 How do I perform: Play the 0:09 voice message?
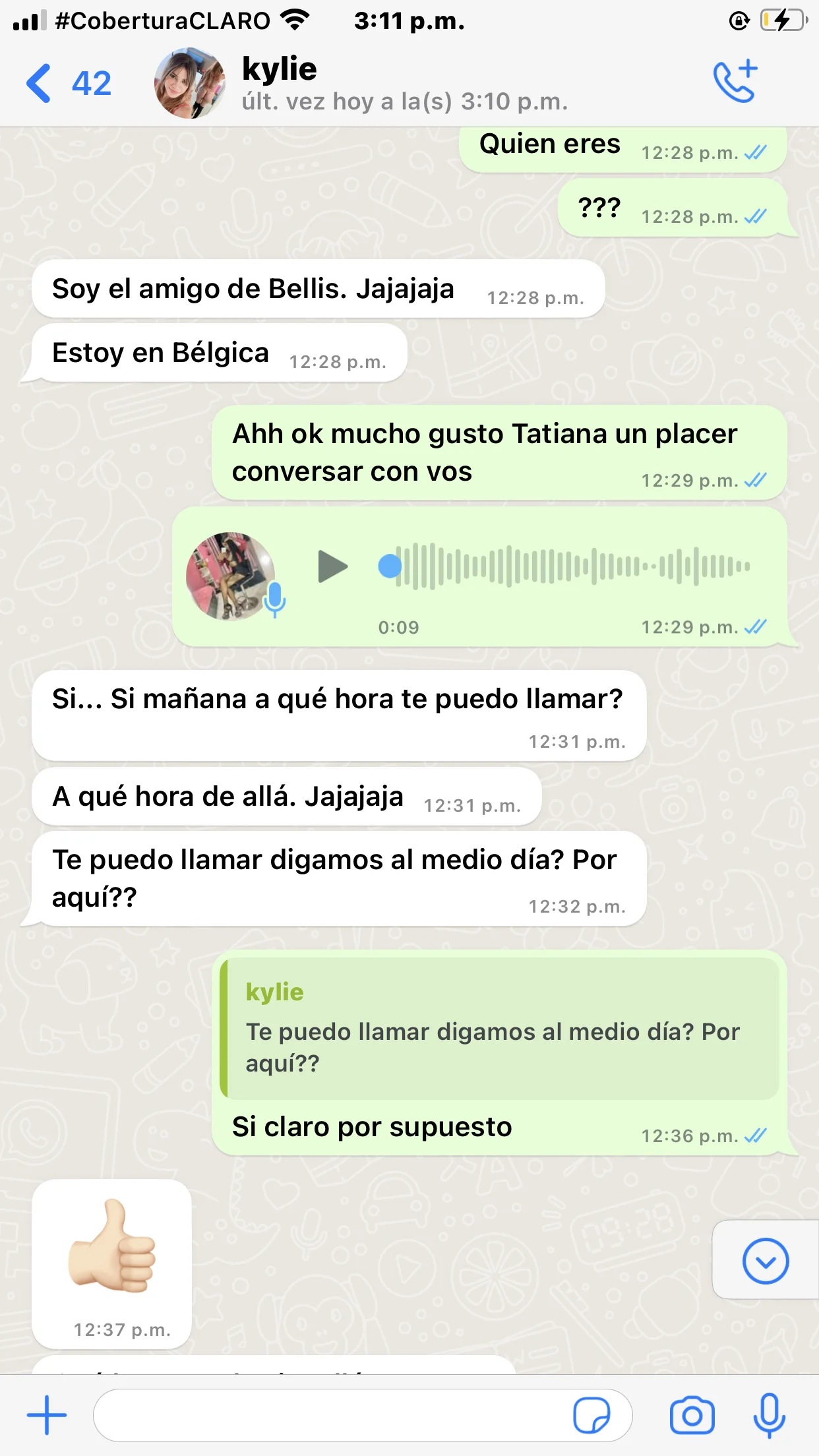point(332,566)
